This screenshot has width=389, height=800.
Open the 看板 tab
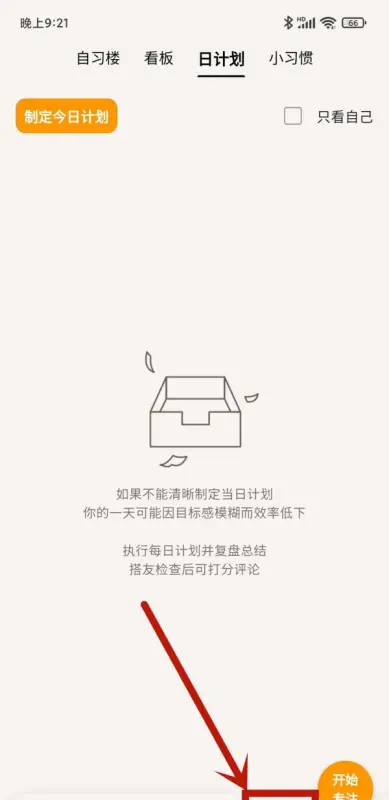pyautogui.click(x=159, y=59)
